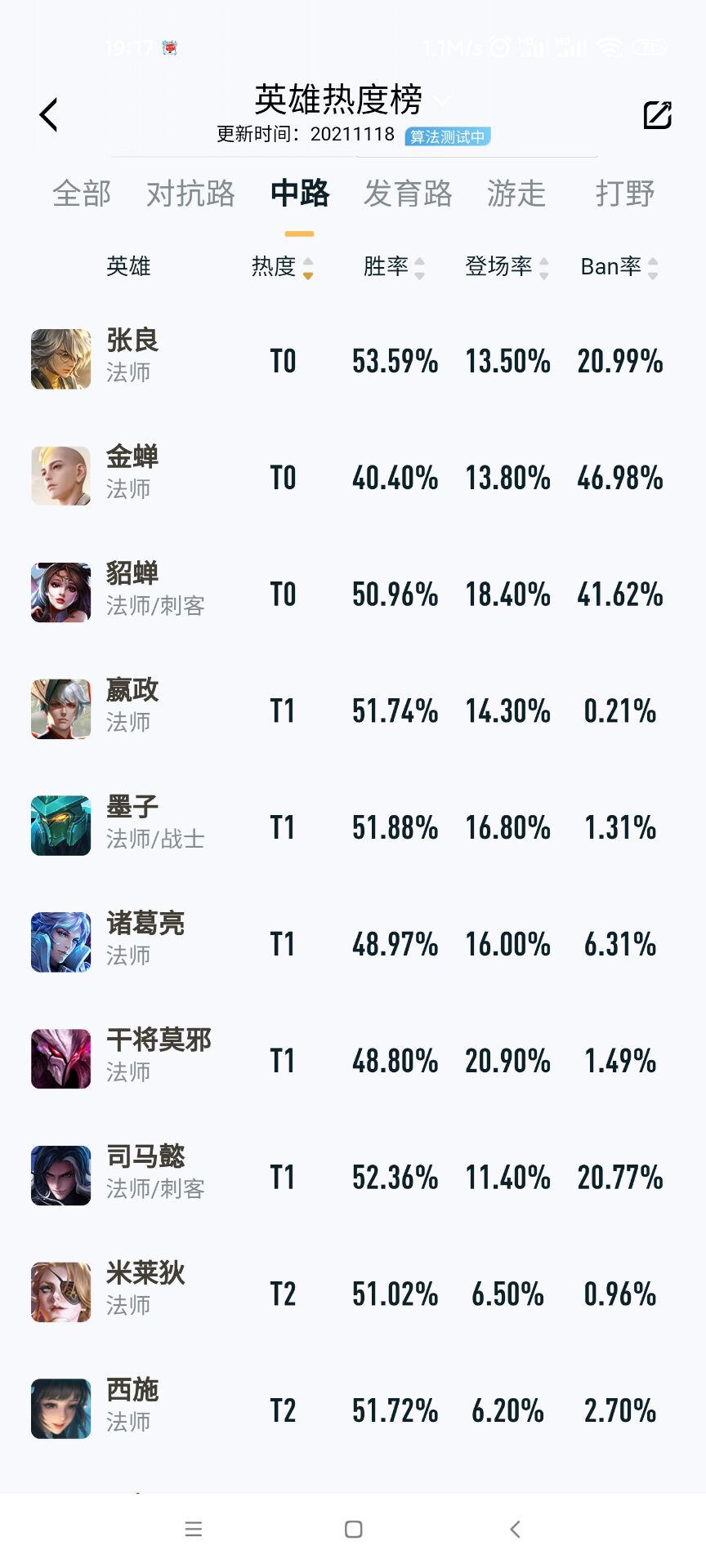Switch to the 打野 tab
706x1568 pixels.
coord(624,194)
